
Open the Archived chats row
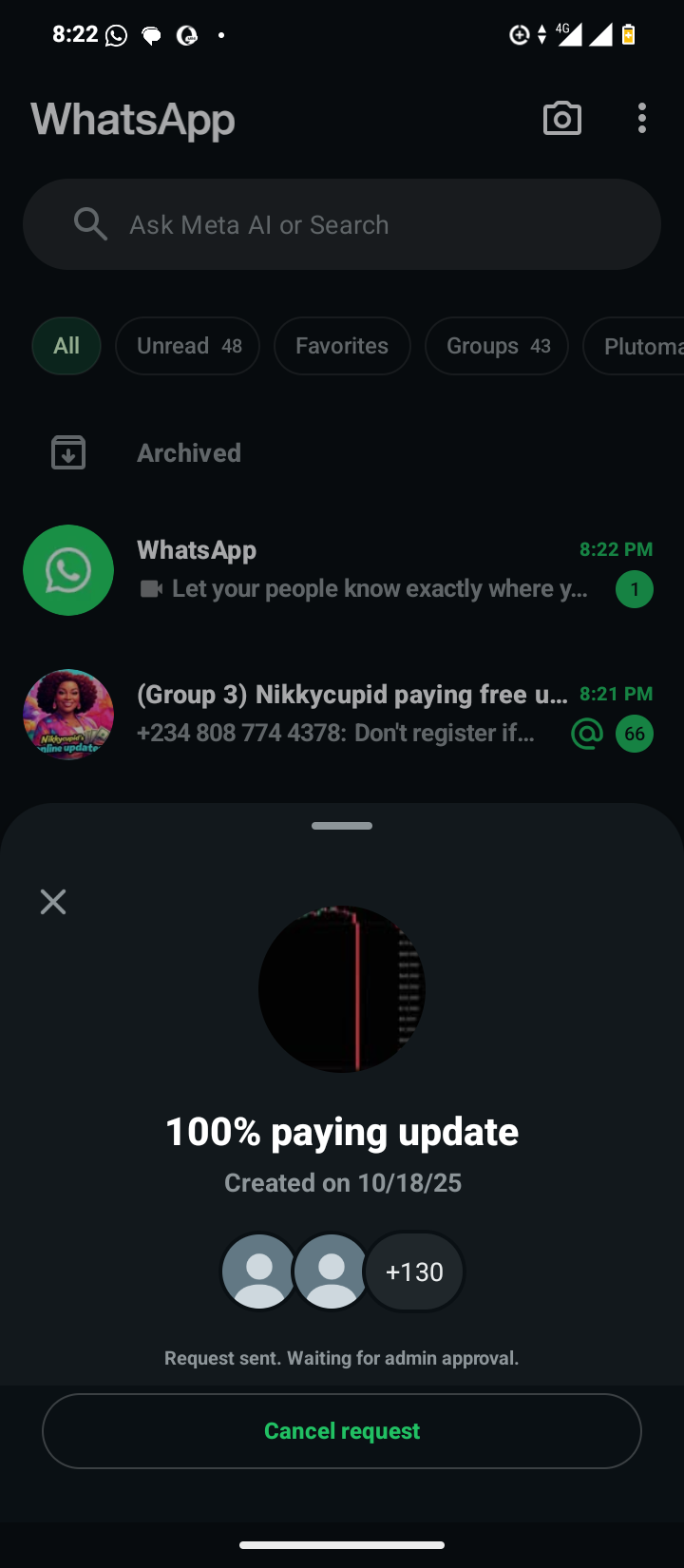189,453
